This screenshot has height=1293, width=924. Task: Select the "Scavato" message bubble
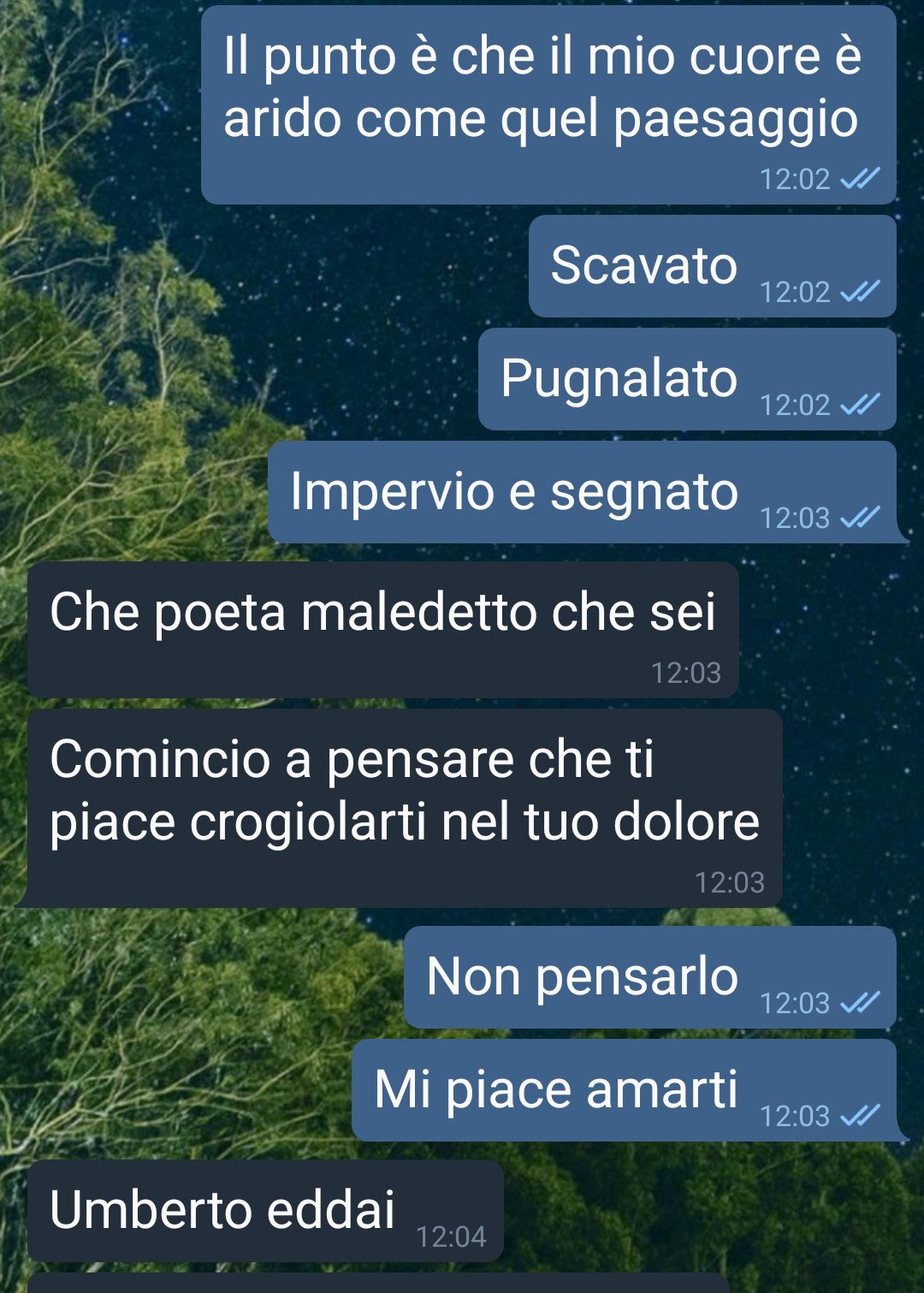pos(712,266)
